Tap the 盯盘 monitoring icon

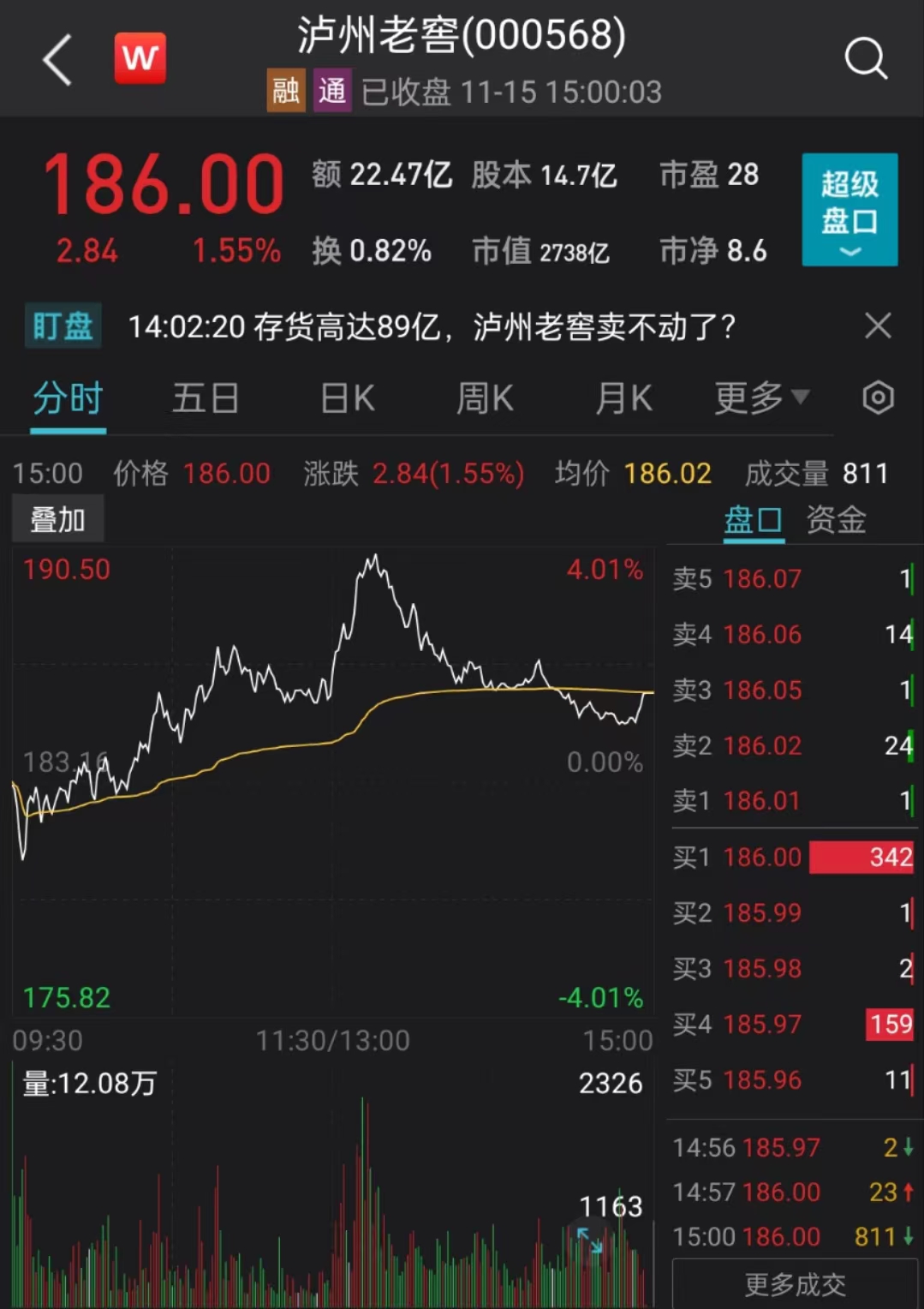click(x=63, y=326)
